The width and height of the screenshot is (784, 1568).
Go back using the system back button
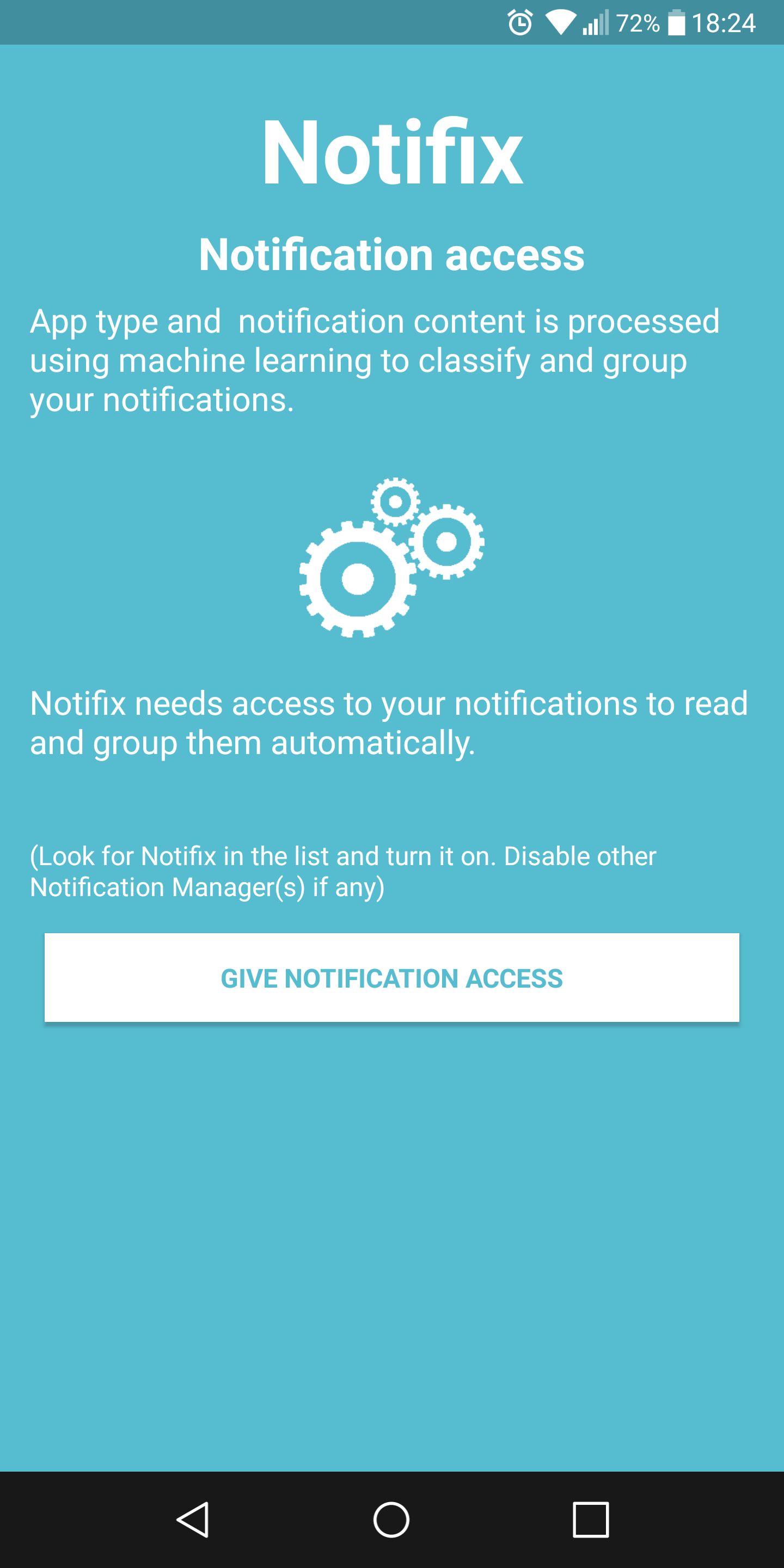(x=194, y=1520)
